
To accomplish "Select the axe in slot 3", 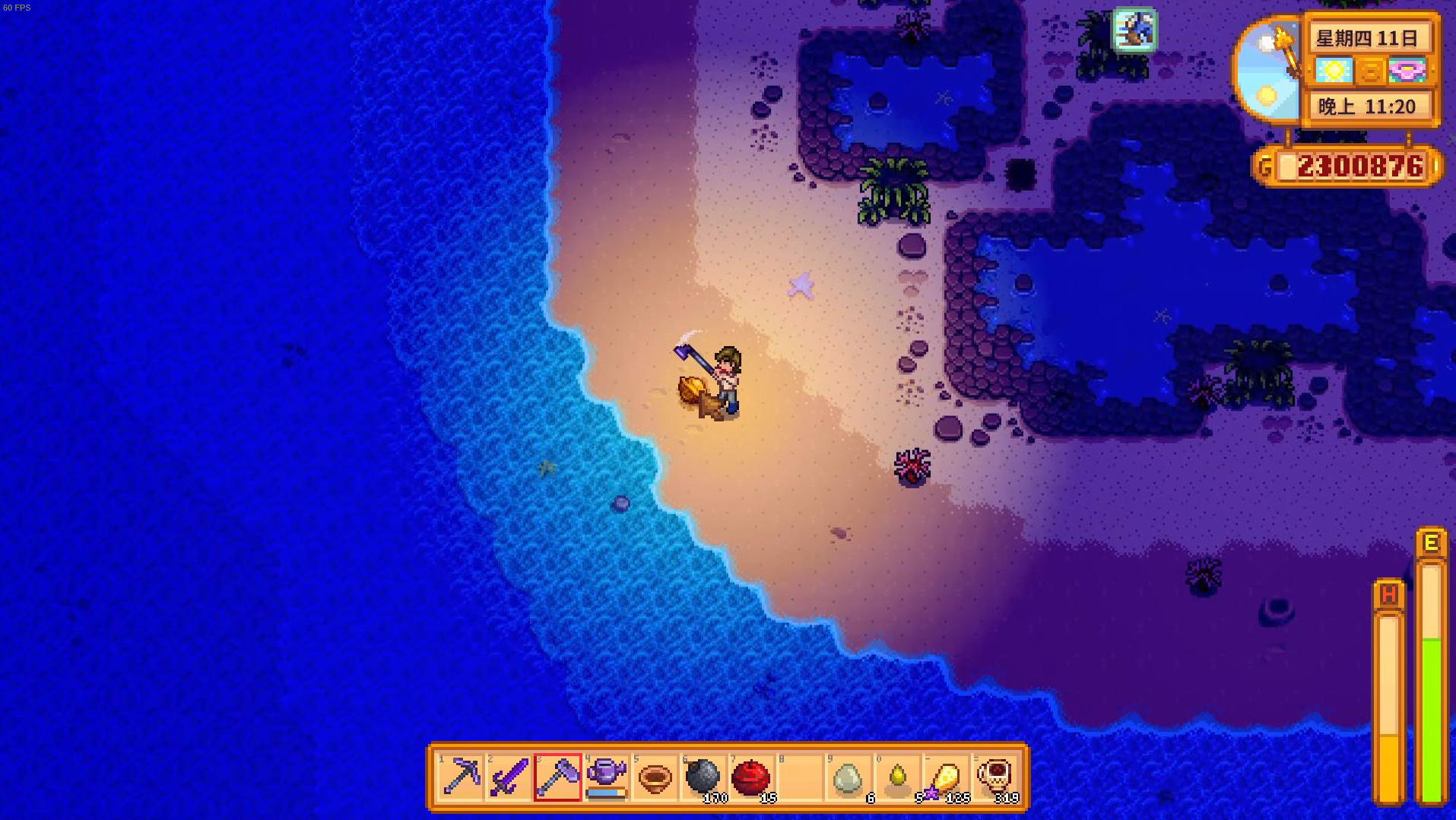I will [557, 777].
